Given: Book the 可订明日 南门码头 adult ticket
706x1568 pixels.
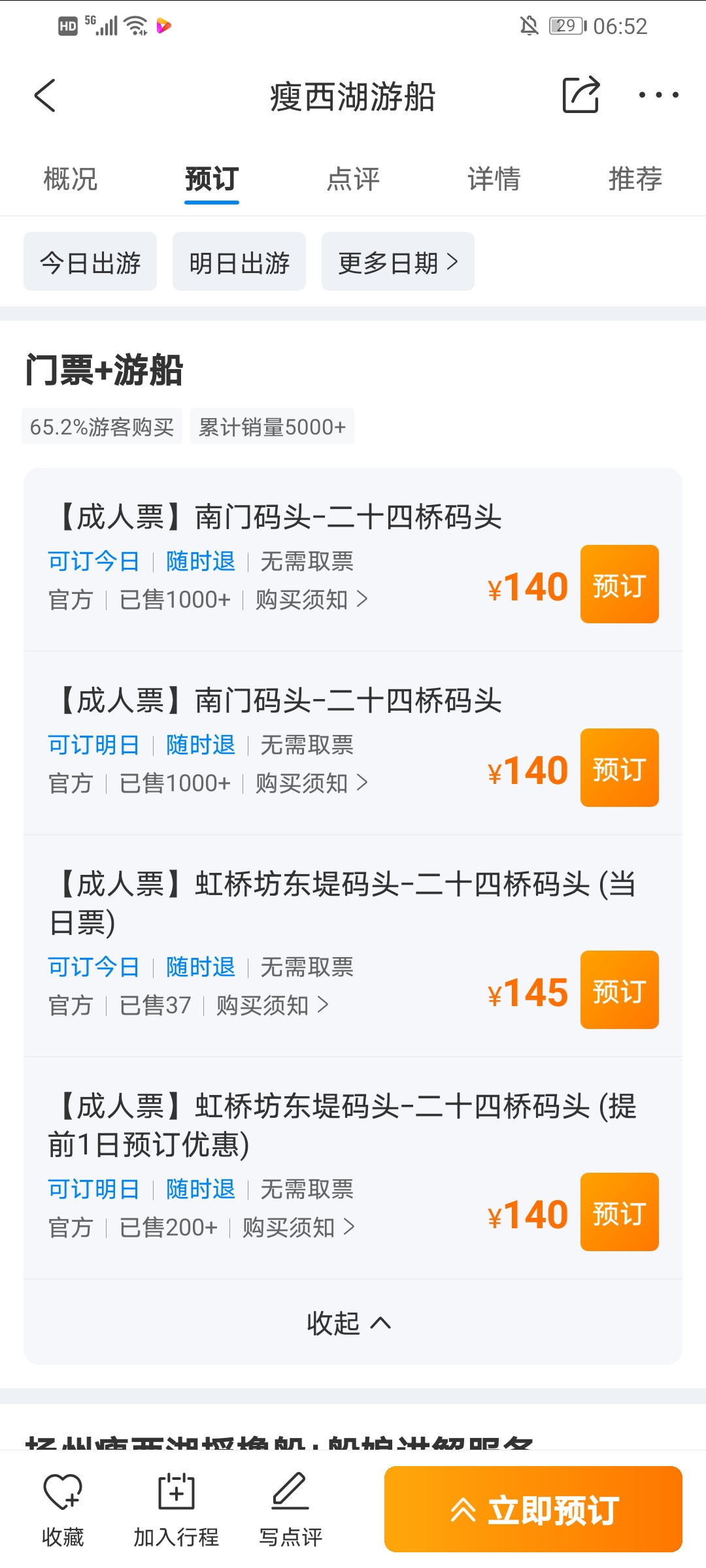Looking at the screenshot, I should pos(619,768).
